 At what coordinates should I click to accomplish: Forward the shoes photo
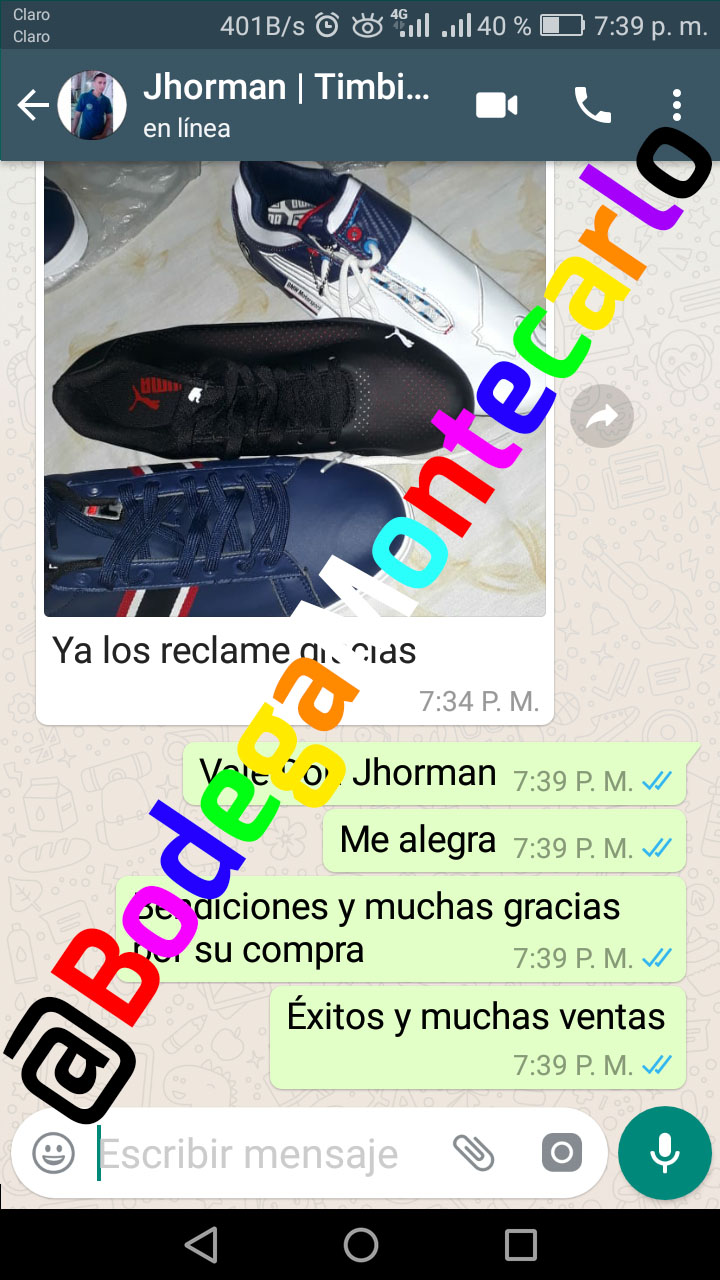(602, 415)
